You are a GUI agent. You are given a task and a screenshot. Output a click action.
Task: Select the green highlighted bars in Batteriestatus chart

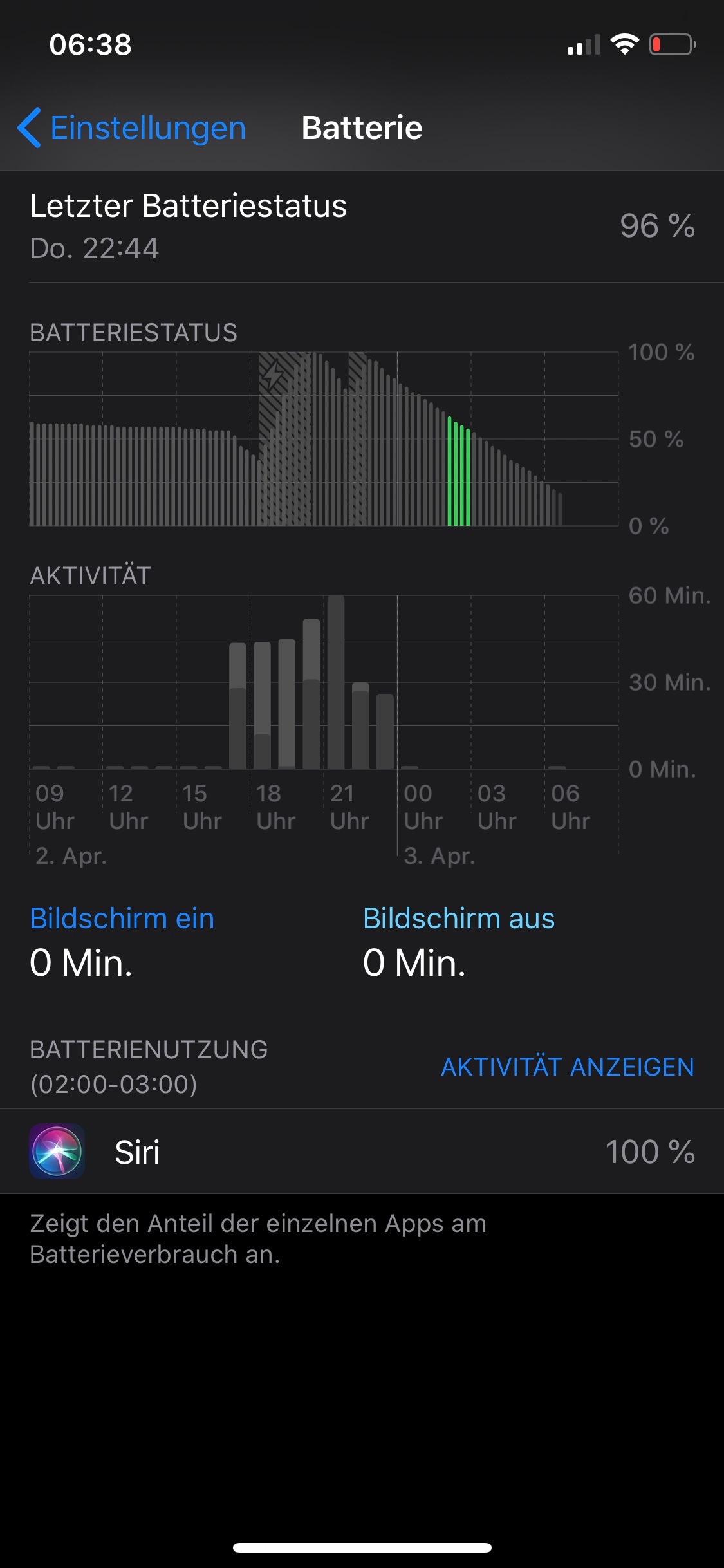tap(459, 473)
